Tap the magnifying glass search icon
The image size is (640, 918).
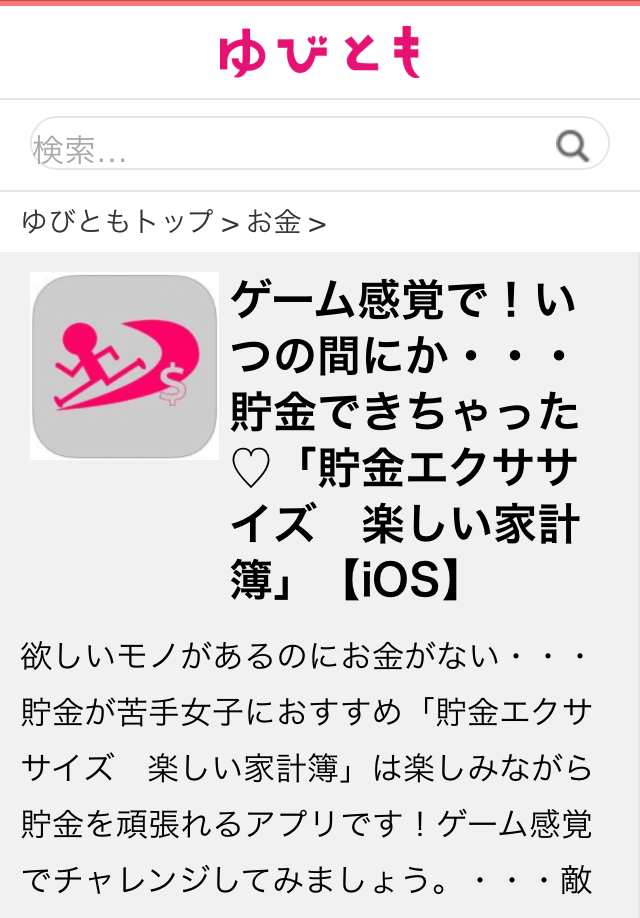[x=572, y=146]
